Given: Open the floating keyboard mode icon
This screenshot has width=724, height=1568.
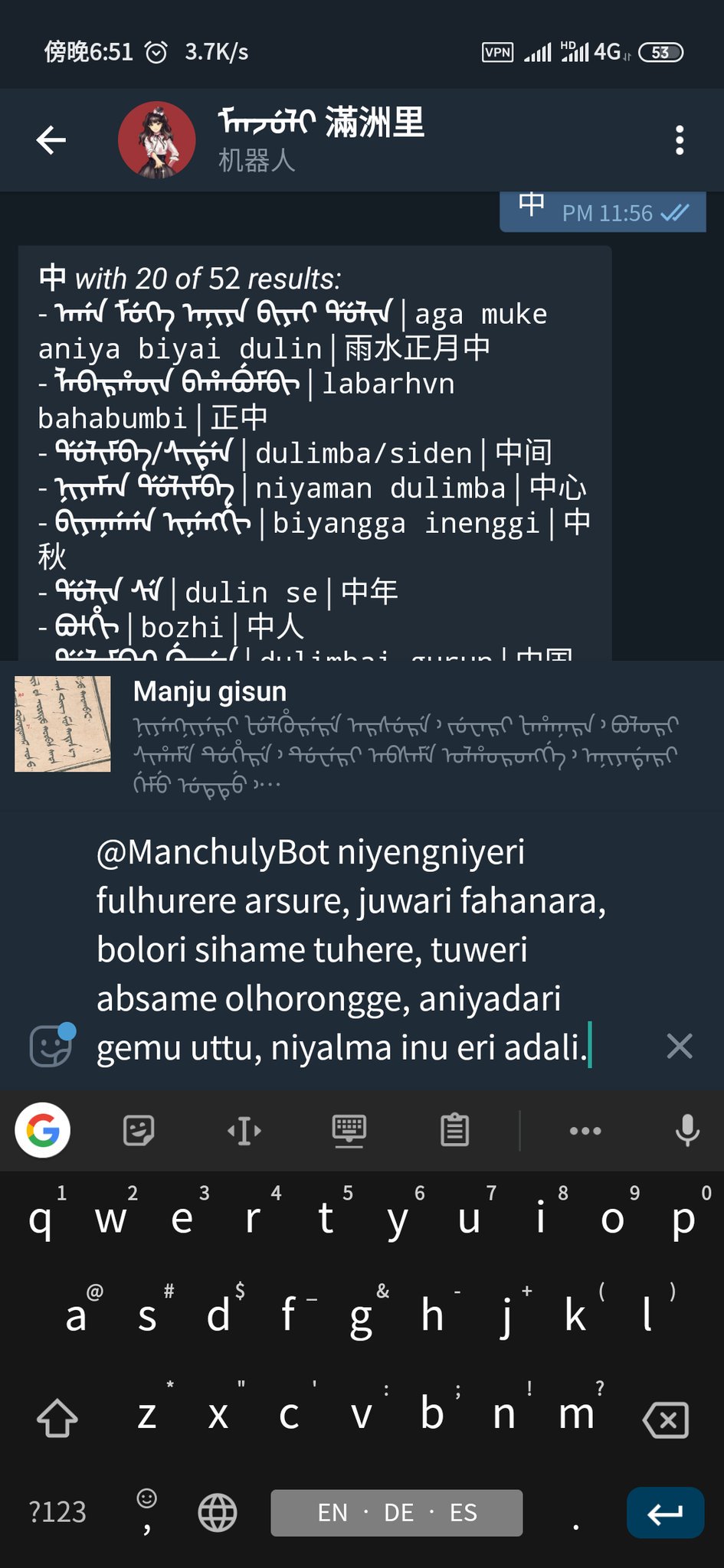Looking at the screenshot, I should (349, 1130).
